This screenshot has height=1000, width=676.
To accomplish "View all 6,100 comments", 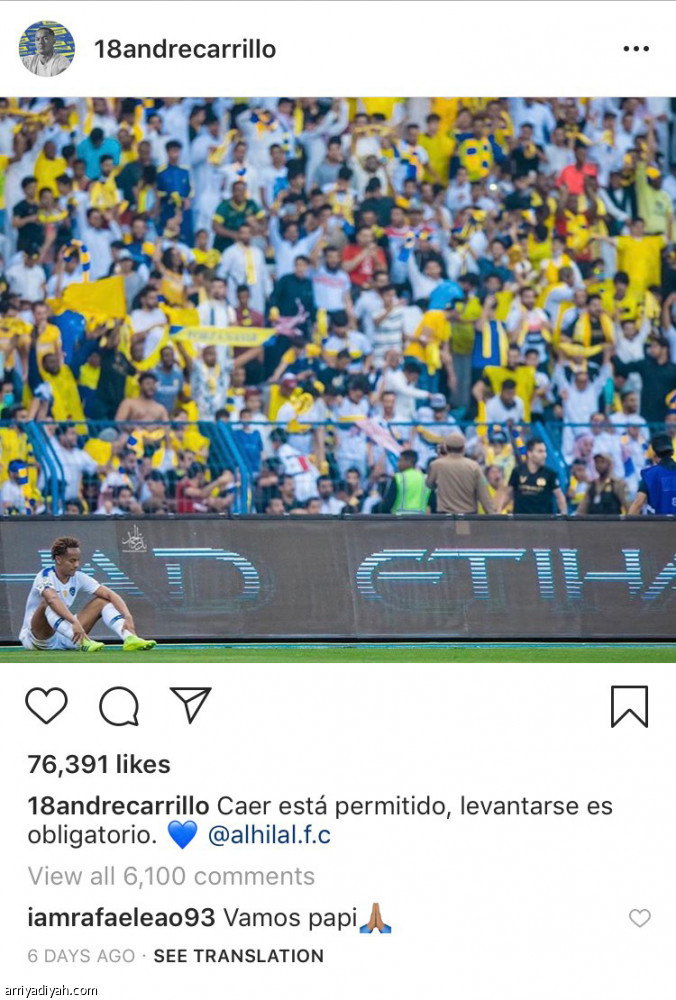I will (171, 876).
